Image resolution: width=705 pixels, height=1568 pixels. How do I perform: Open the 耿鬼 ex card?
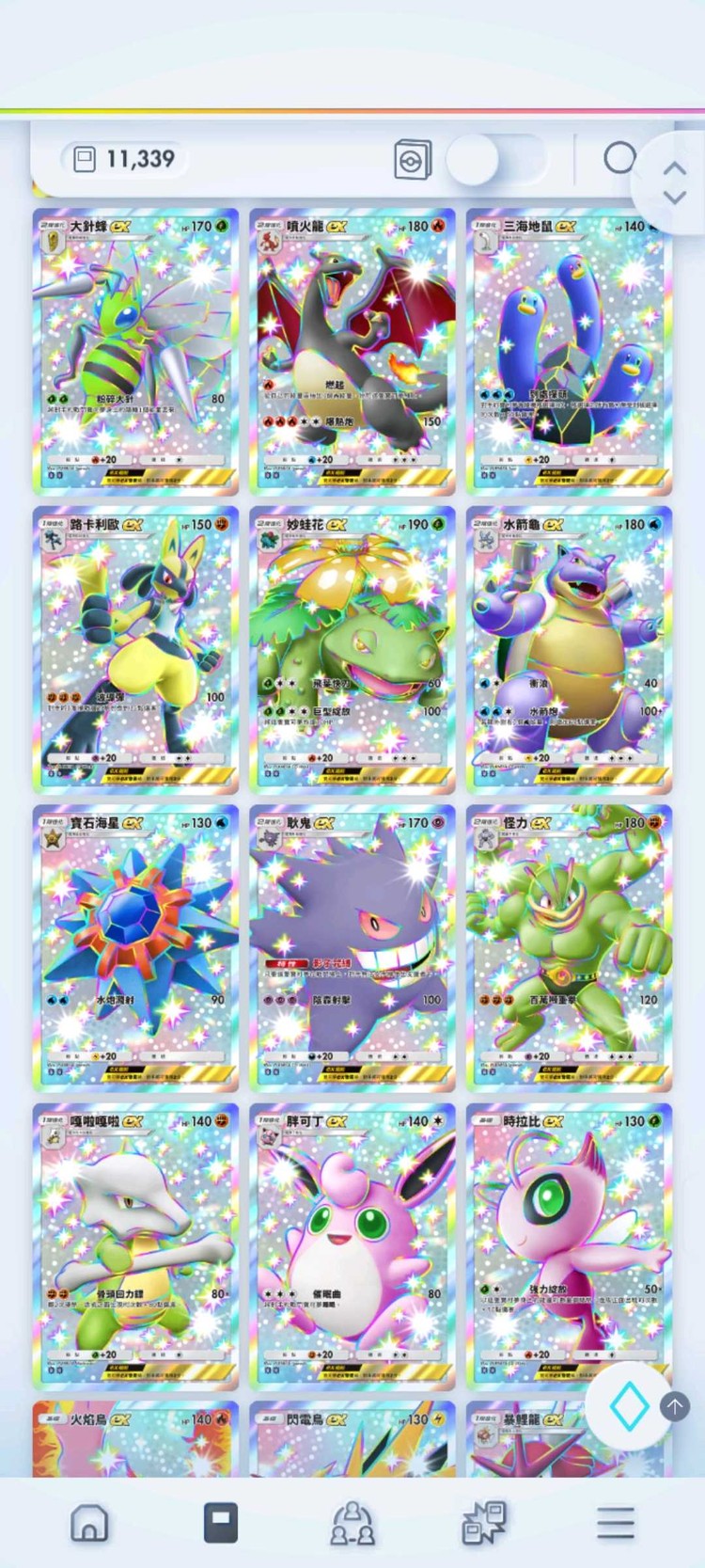pyautogui.click(x=352, y=948)
